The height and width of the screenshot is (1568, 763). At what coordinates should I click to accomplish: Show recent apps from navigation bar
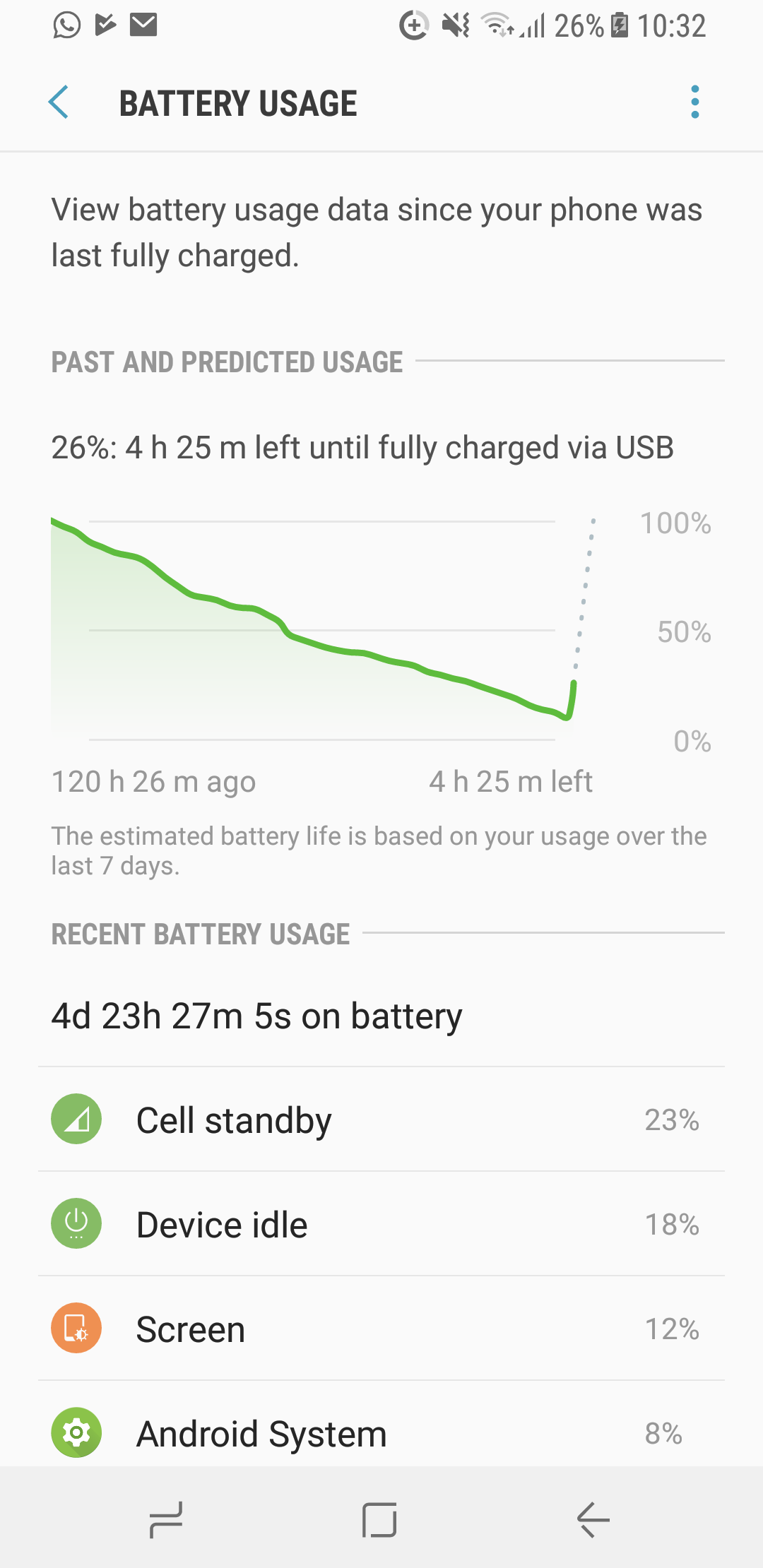click(x=167, y=1519)
